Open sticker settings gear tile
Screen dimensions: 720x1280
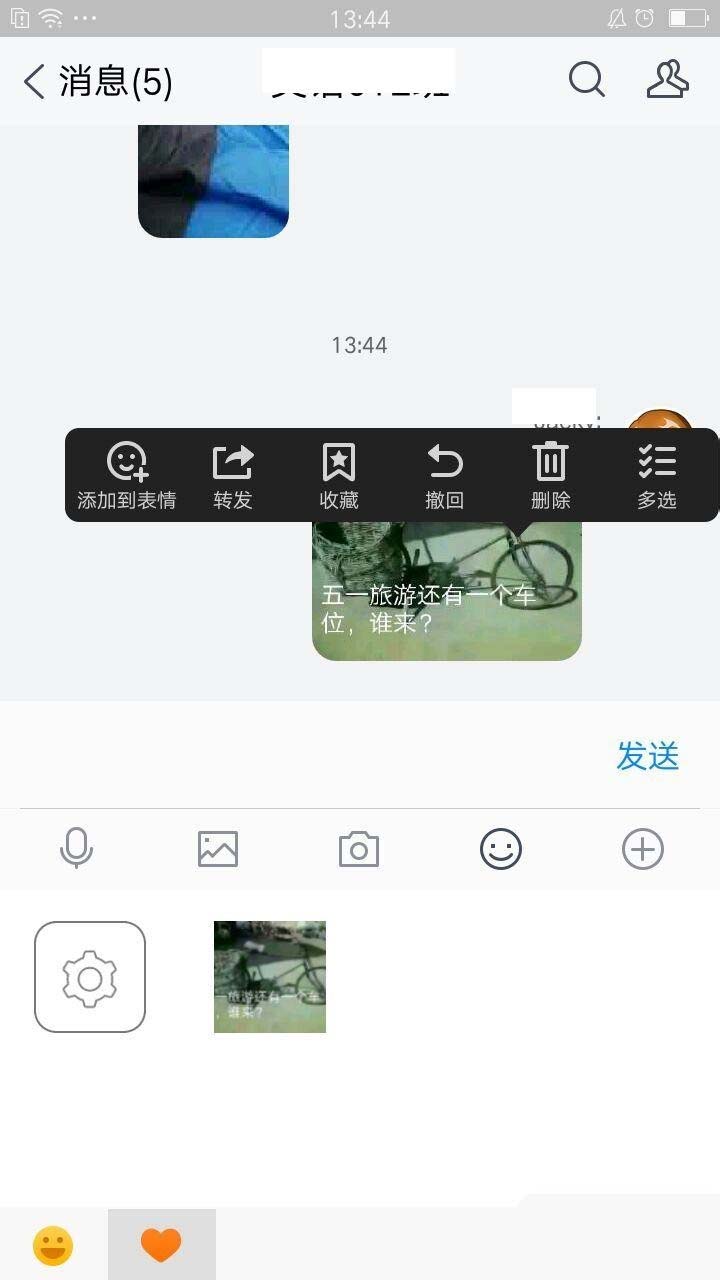[90, 977]
